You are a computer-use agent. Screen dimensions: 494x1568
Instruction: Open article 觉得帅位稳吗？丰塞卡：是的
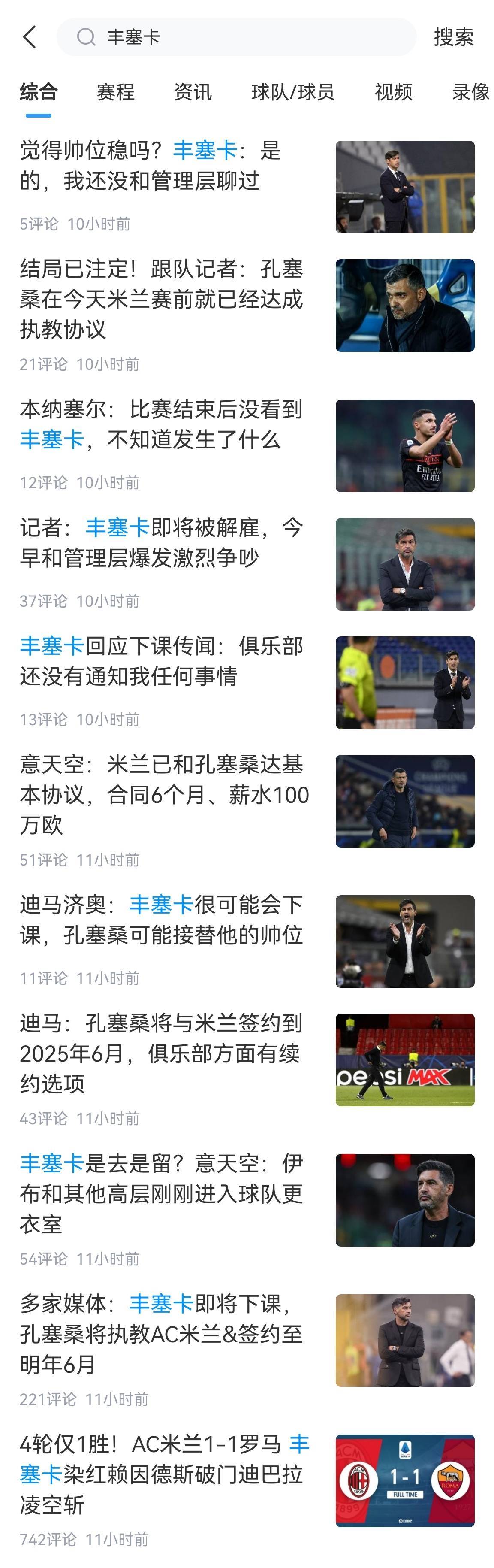(164, 166)
